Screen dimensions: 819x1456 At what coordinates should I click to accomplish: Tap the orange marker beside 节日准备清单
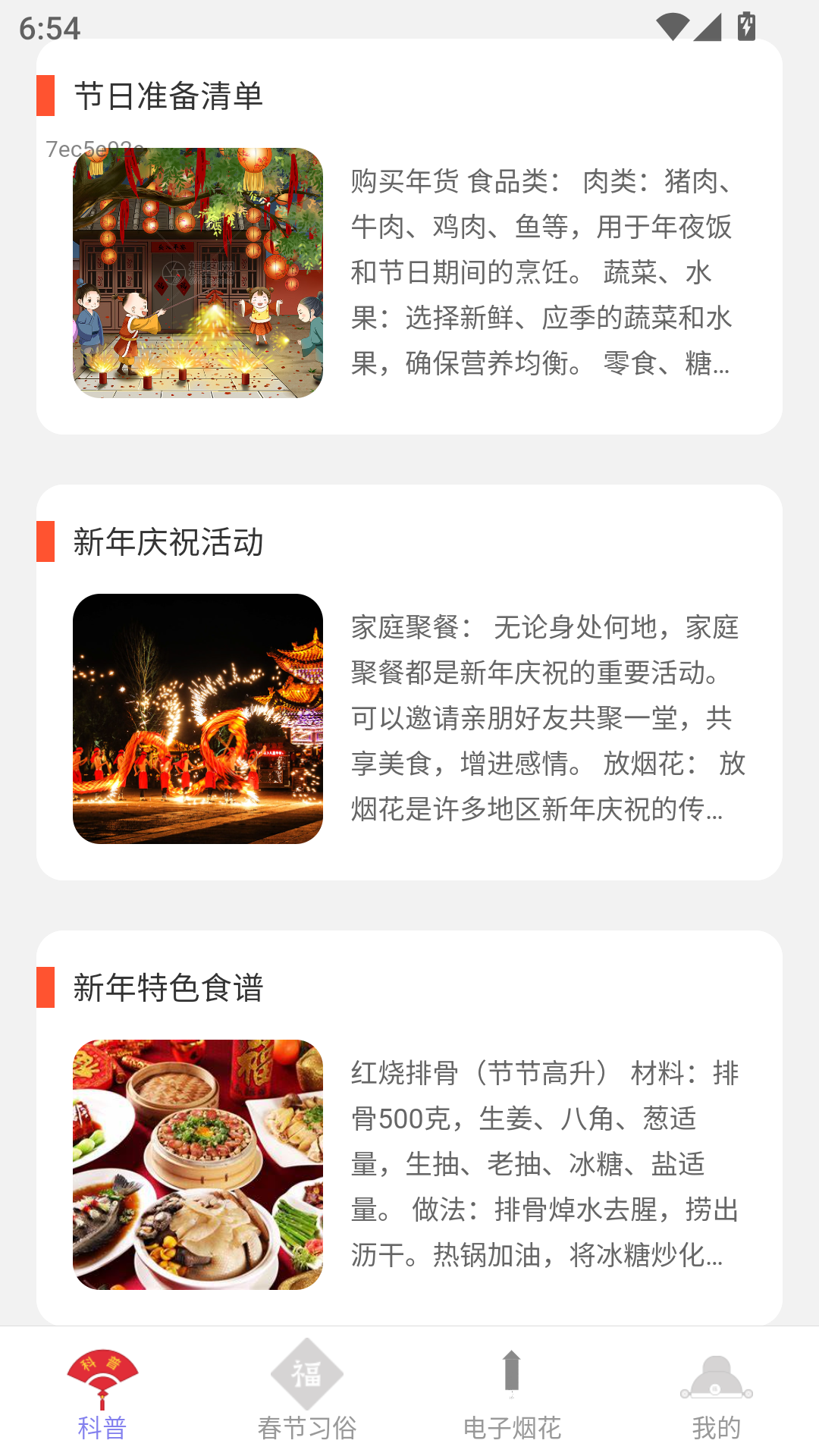[x=47, y=93]
